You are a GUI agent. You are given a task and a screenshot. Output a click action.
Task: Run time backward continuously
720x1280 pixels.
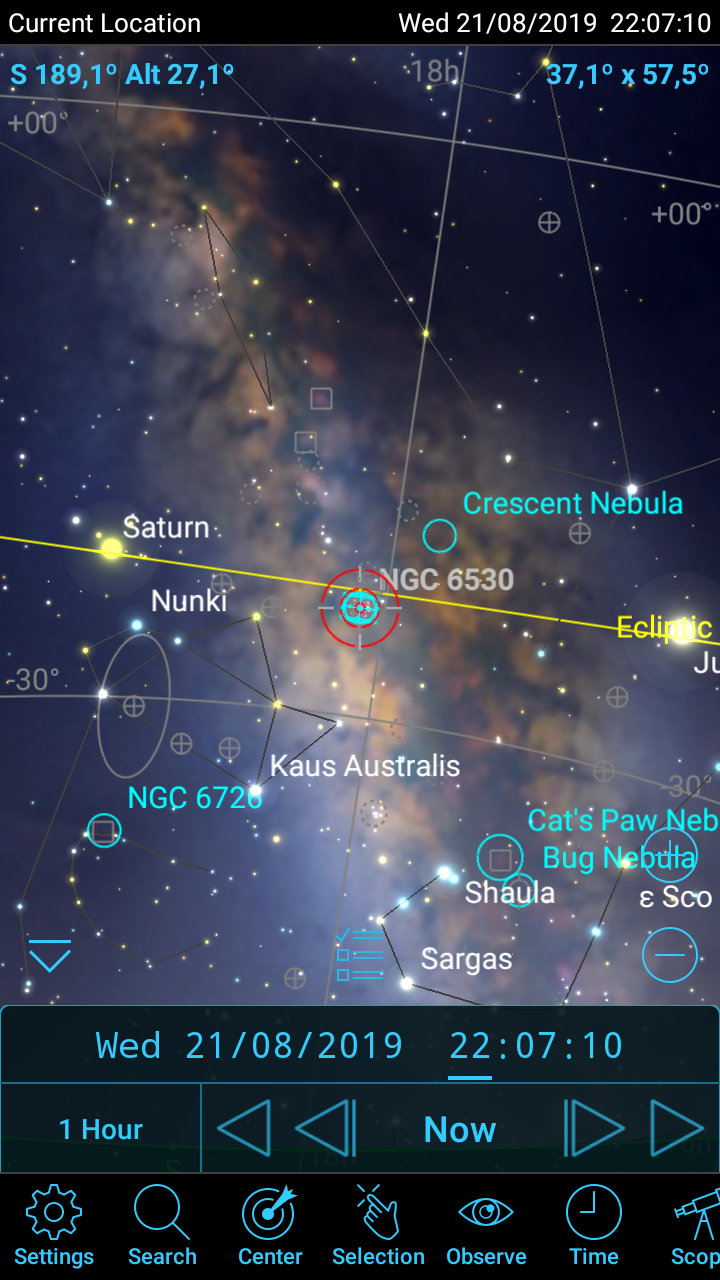(244, 1129)
